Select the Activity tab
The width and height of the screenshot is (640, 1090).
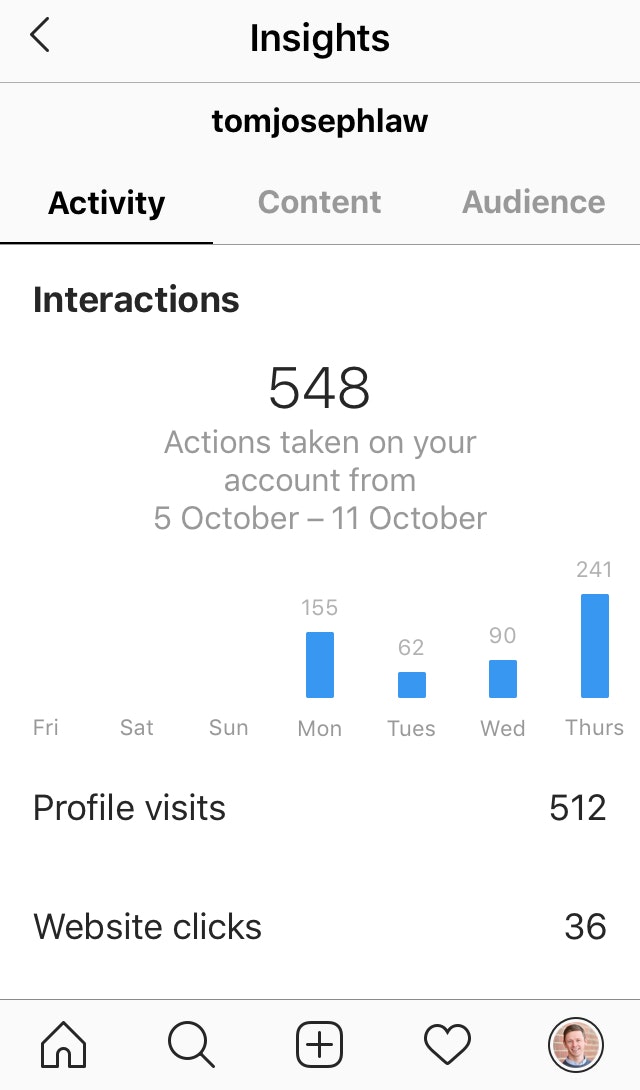coord(106,203)
